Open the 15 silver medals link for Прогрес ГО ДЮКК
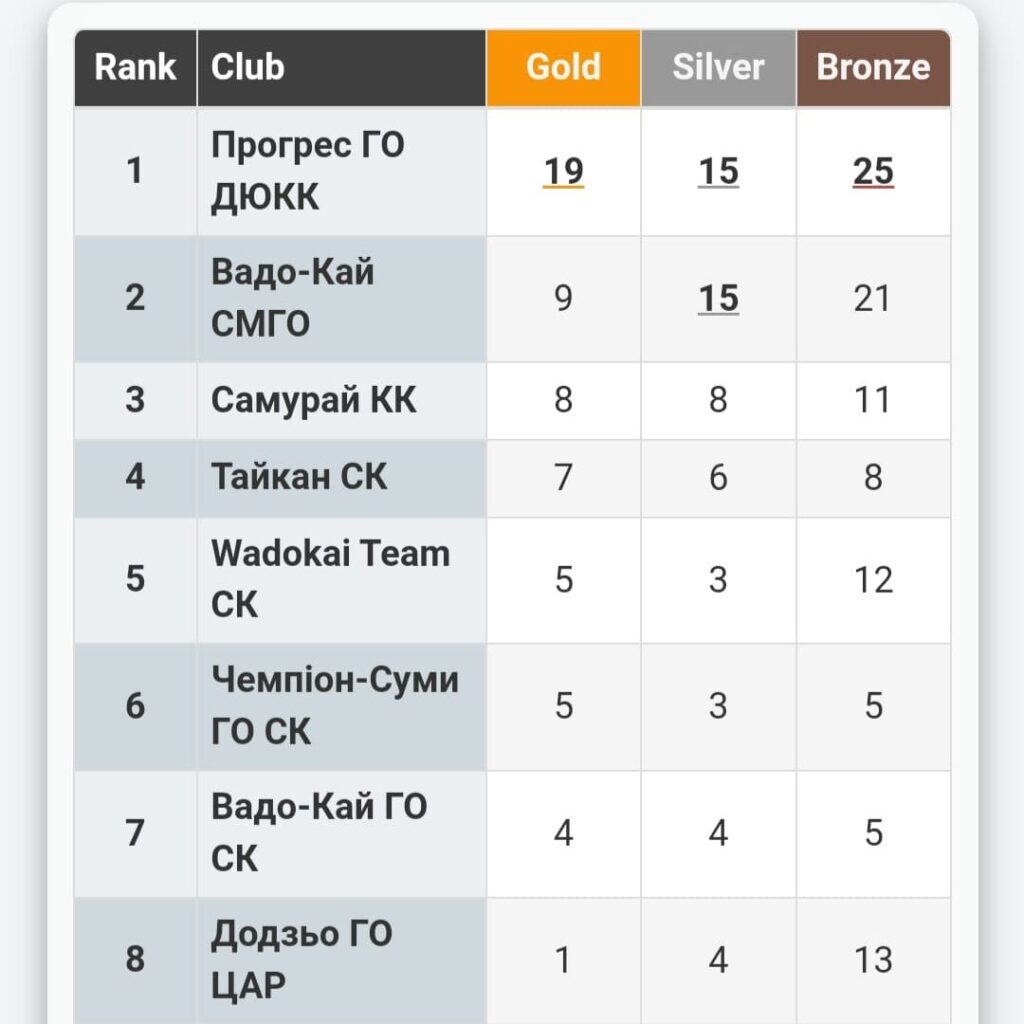The width and height of the screenshot is (1024, 1024). (718, 172)
